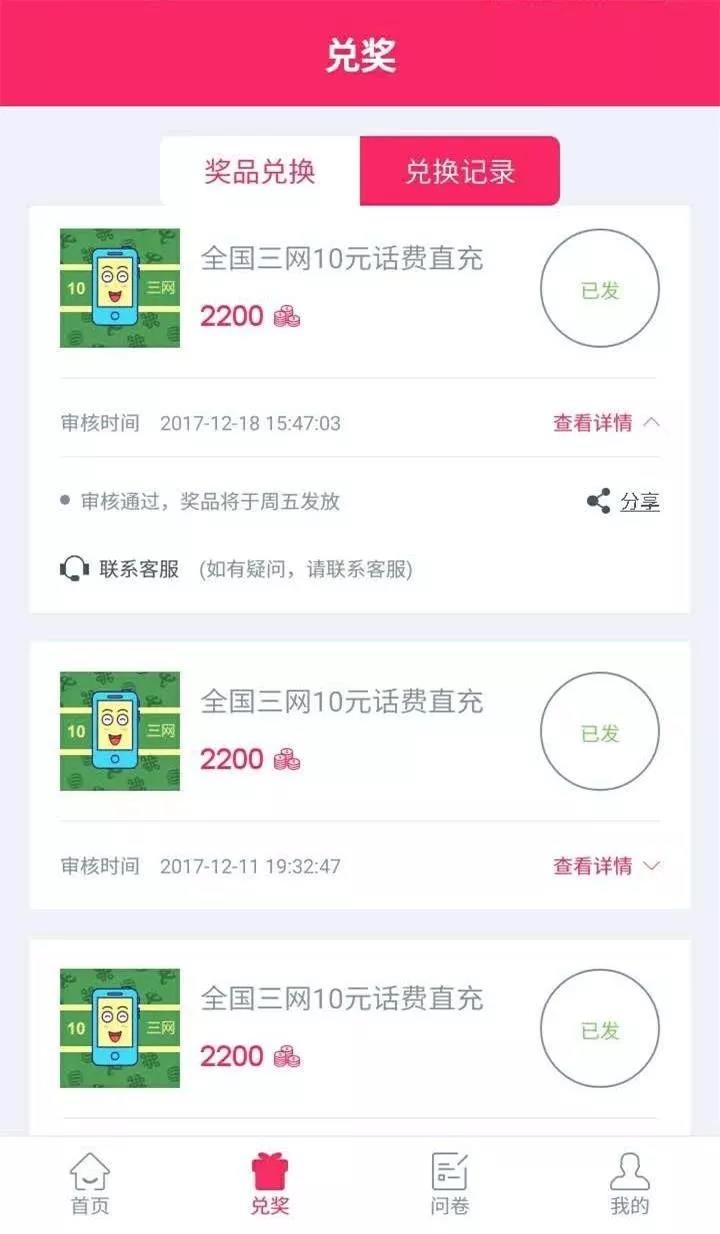Share the approved reward via 分享

point(624,502)
